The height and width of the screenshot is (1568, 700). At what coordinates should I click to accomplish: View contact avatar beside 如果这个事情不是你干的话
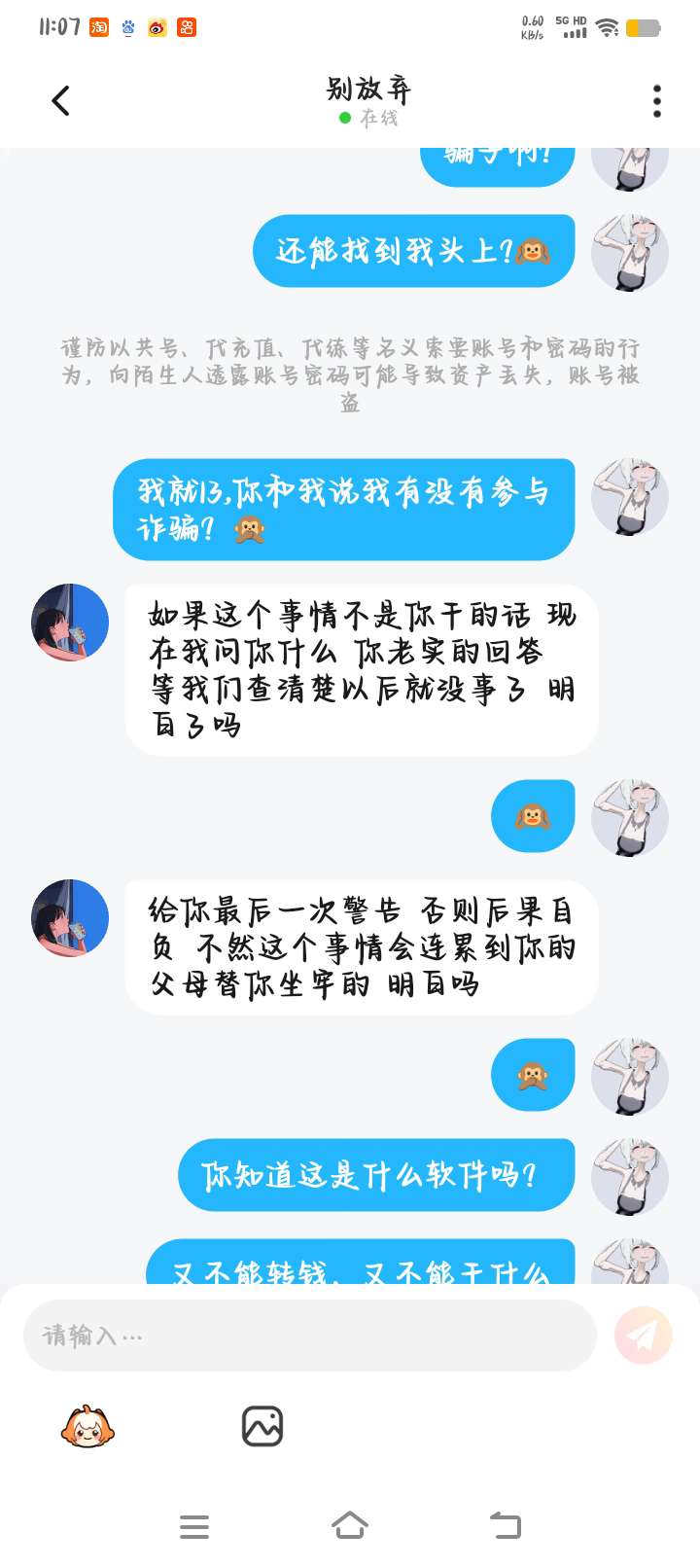70,623
